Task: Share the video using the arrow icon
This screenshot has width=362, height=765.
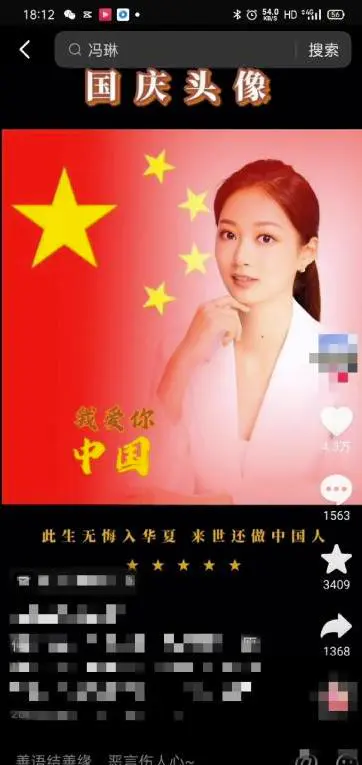Action: tap(336, 627)
